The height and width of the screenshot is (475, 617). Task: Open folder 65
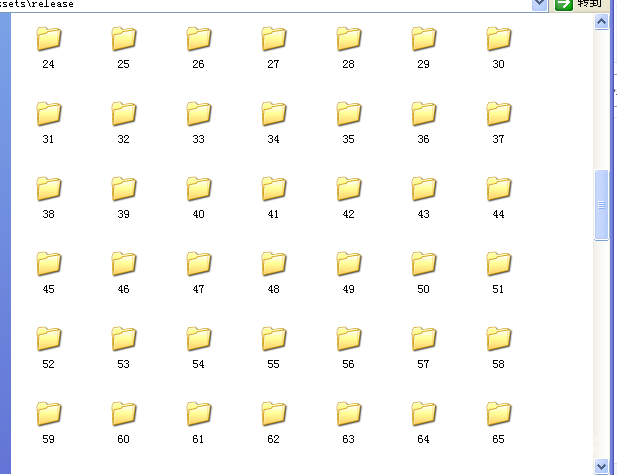498,415
